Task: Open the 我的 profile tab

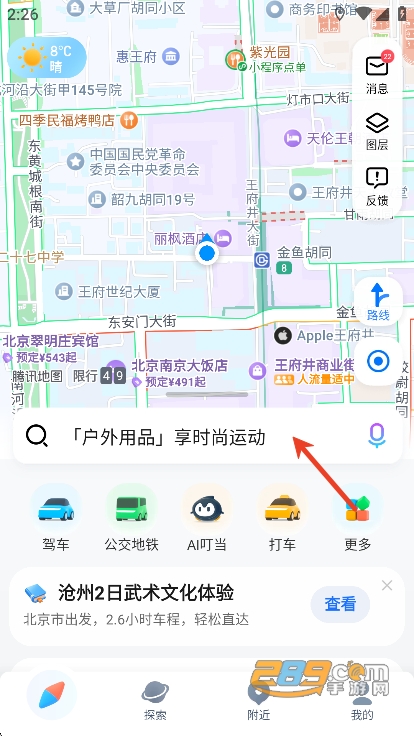Action: (362, 701)
